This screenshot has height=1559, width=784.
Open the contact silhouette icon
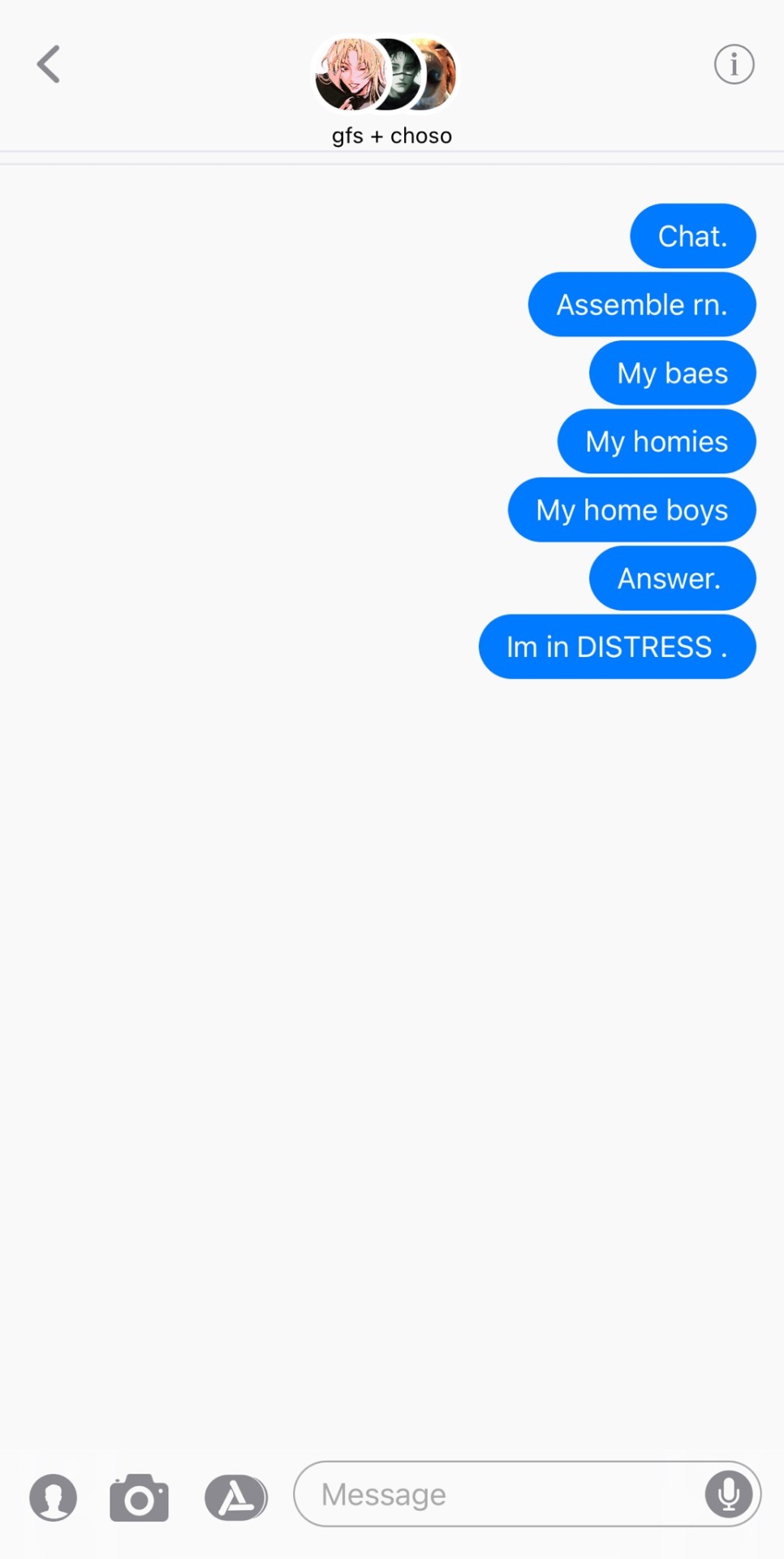54,1497
